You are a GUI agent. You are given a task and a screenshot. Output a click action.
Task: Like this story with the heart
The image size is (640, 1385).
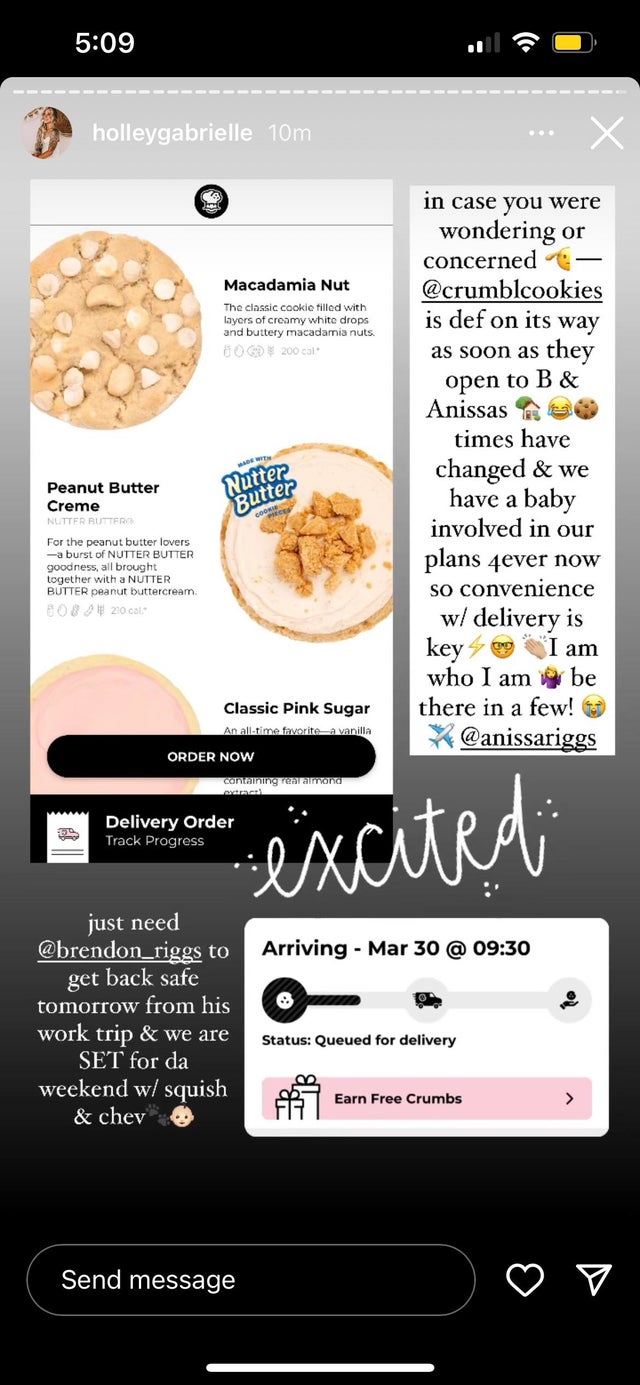(525, 1279)
